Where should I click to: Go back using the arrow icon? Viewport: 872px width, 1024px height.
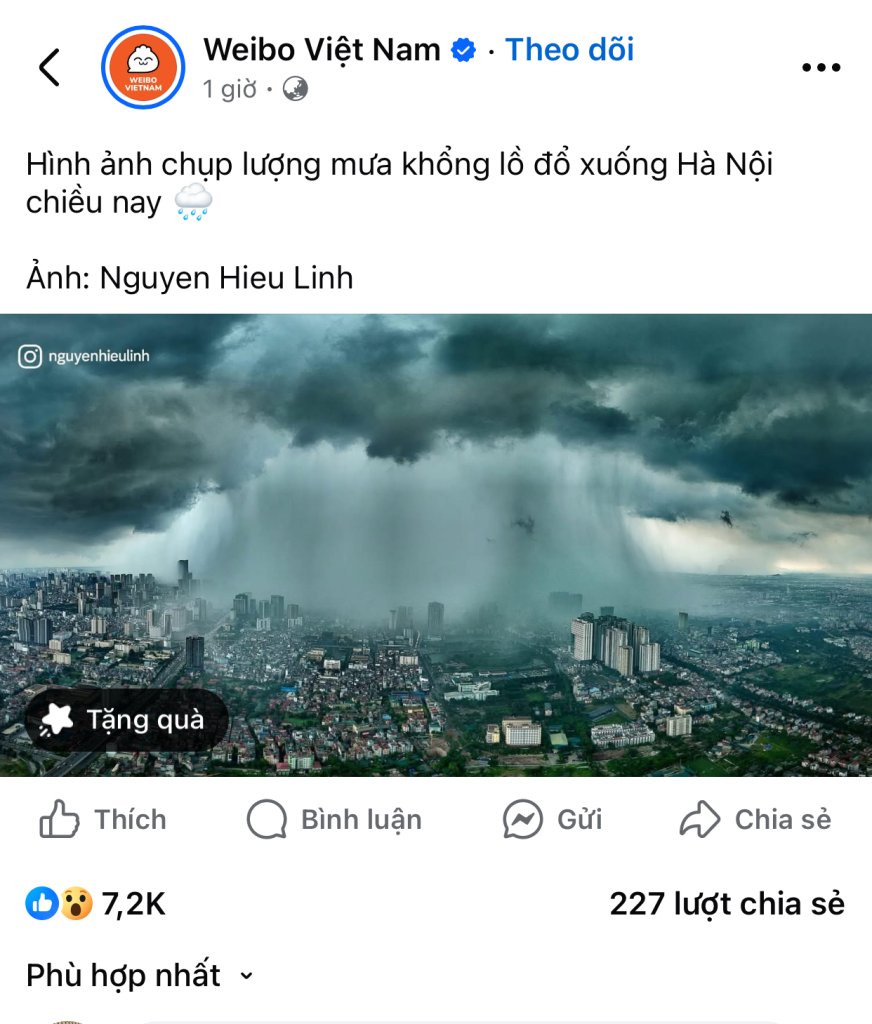coord(49,67)
